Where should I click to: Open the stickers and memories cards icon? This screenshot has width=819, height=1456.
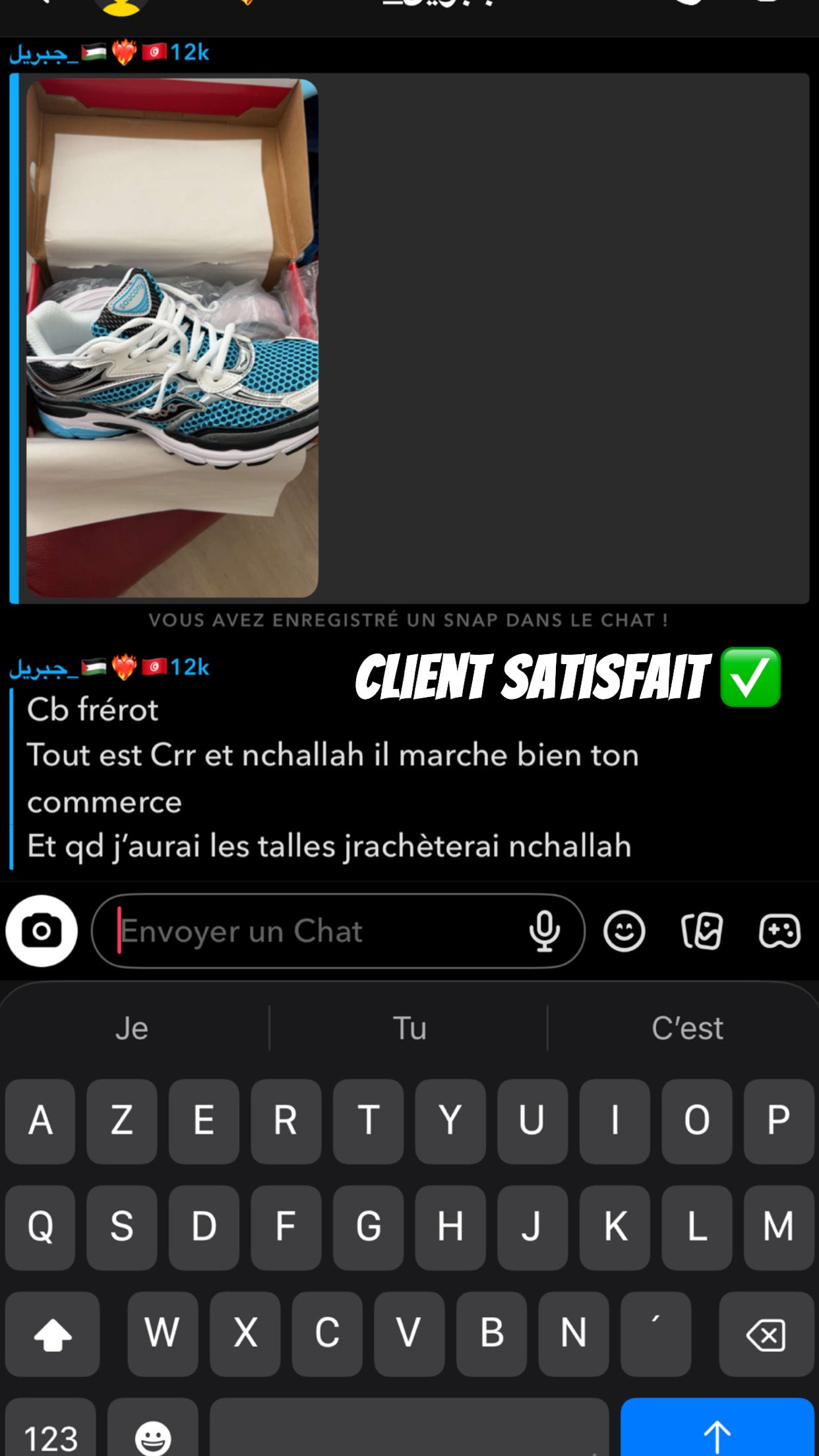[x=702, y=931]
